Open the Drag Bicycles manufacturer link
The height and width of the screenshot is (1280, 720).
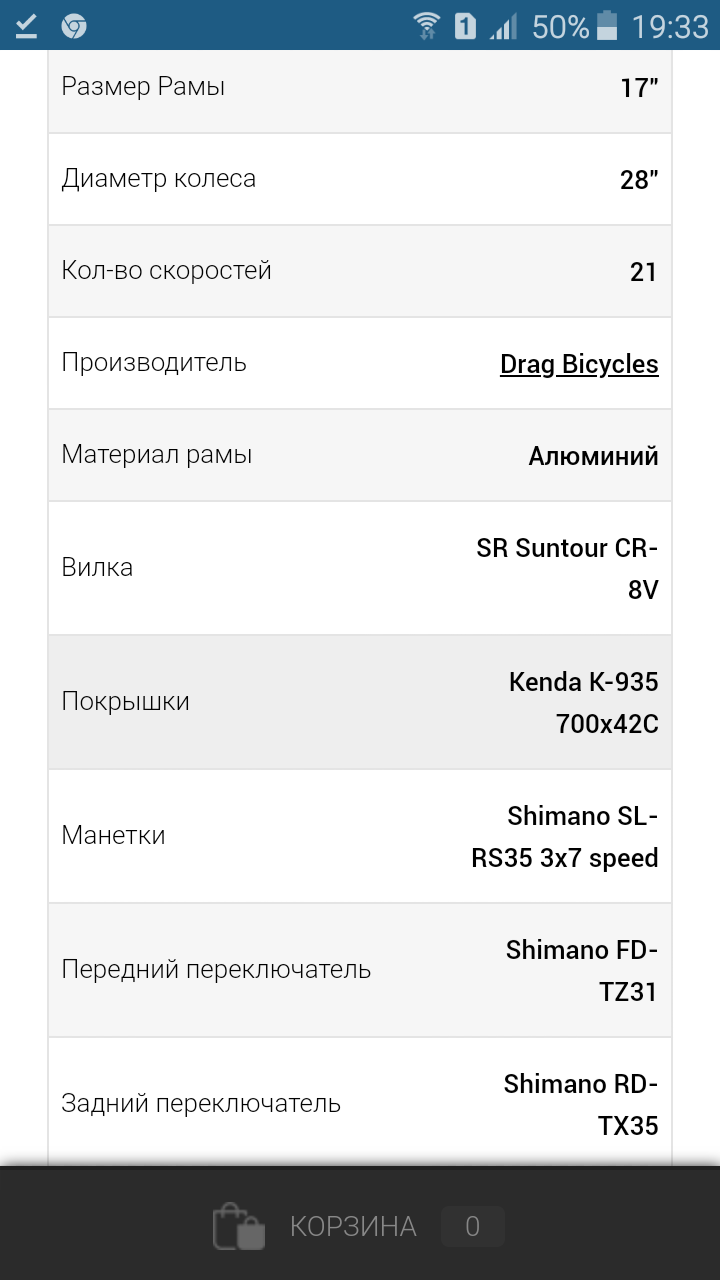pyautogui.click(x=579, y=364)
